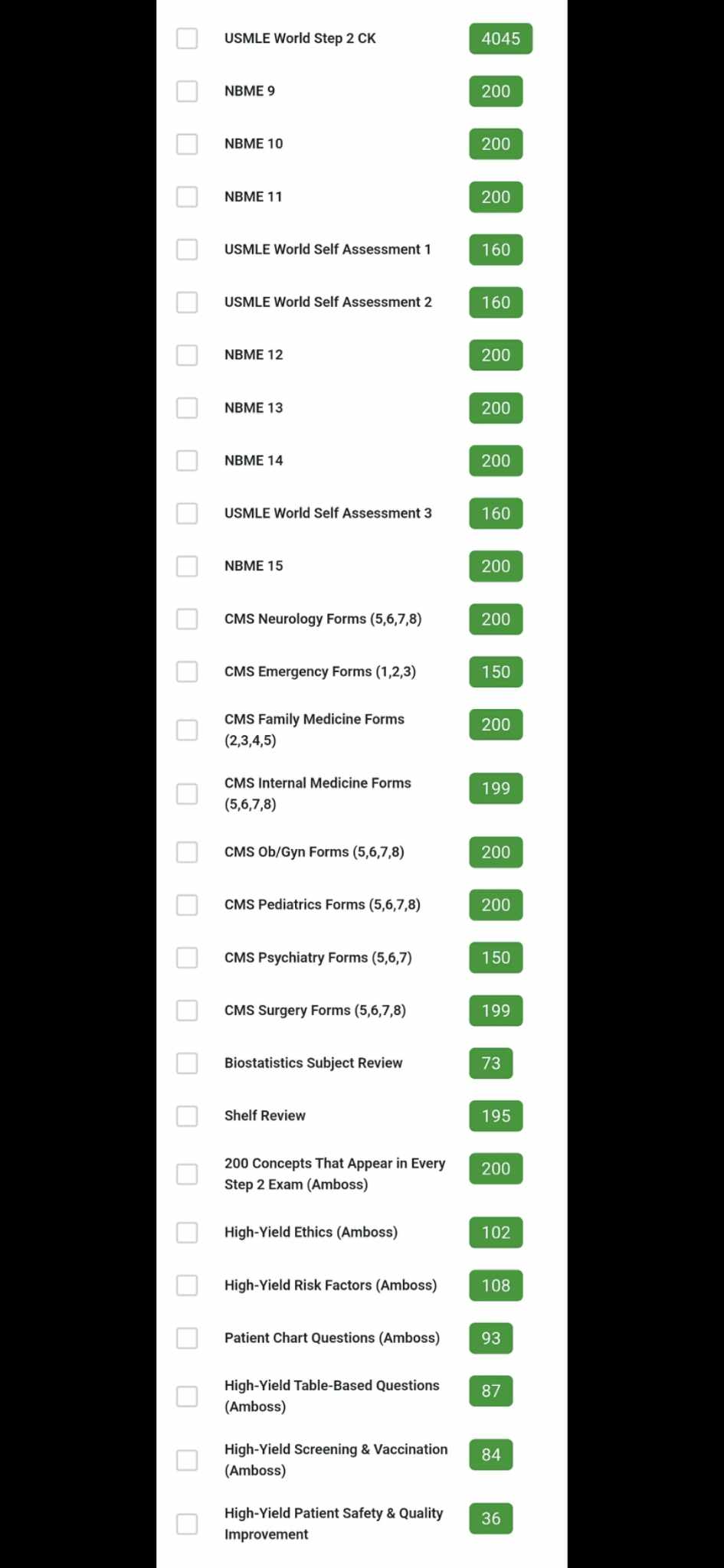Tick the CMS Ob/Gyn Forms checkbox
This screenshot has height=1568, width=724.
click(x=187, y=852)
